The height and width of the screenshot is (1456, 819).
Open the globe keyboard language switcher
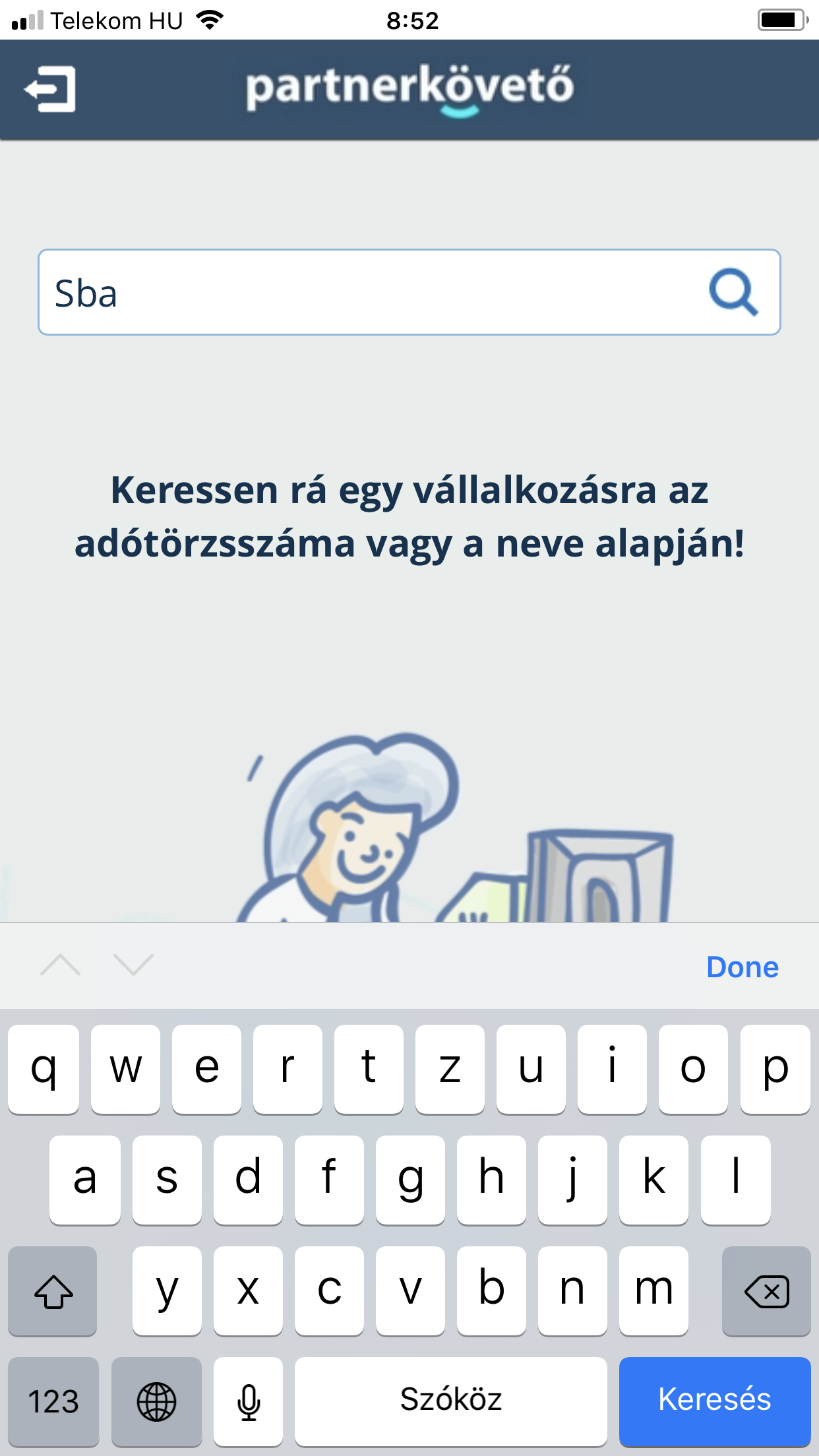click(x=156, y=1400)
